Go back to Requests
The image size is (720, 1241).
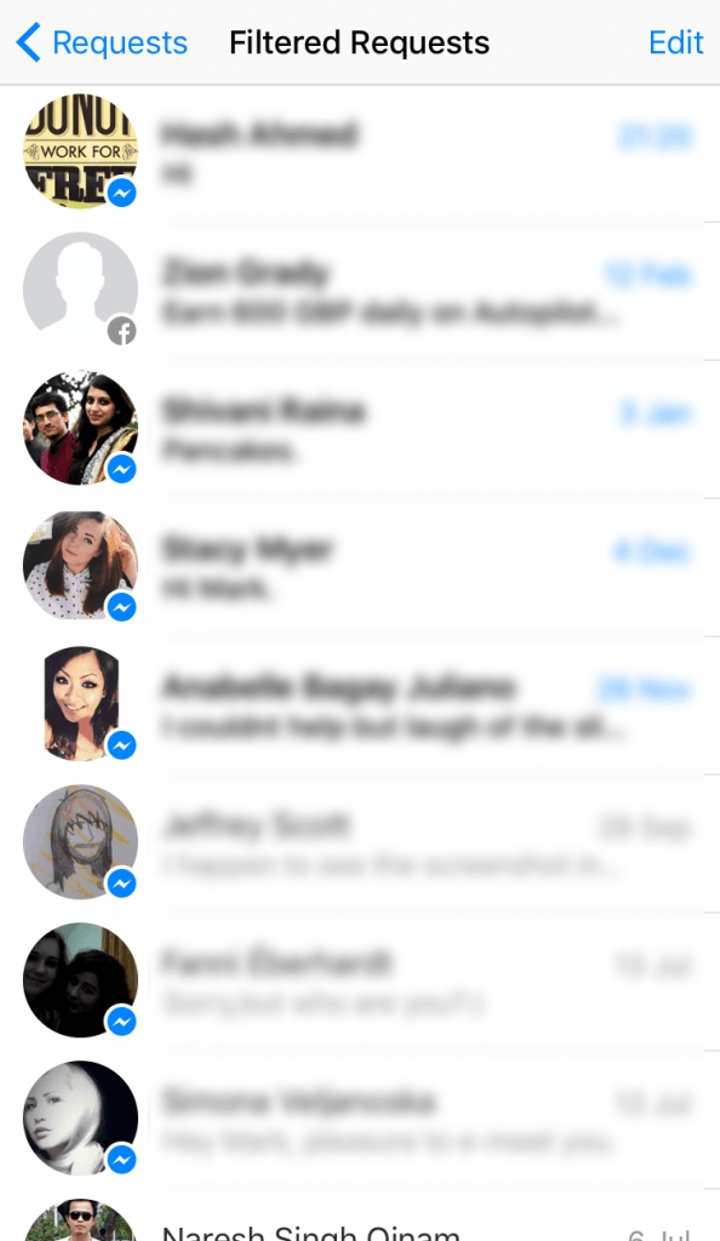coord(102,43)
